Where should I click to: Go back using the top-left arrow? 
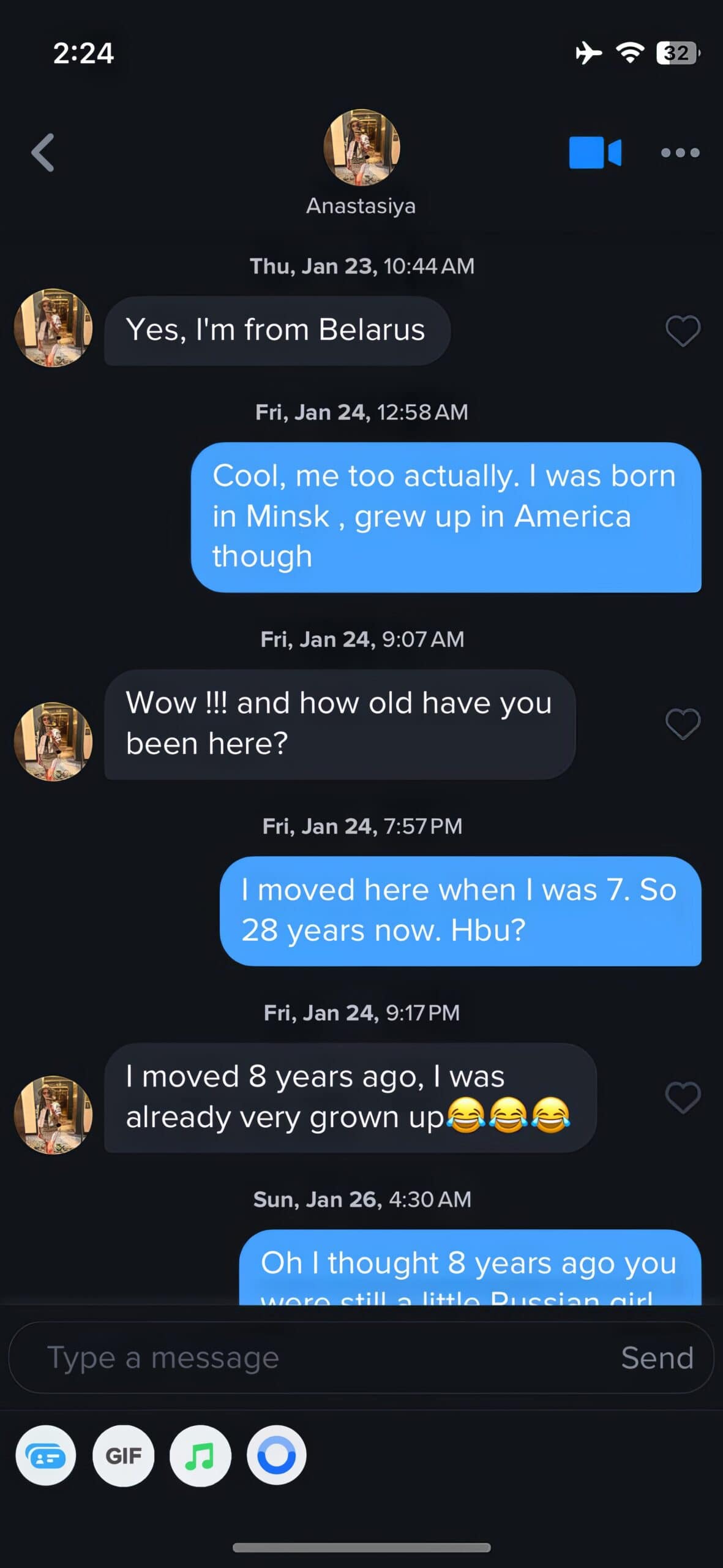coord(43,153)
